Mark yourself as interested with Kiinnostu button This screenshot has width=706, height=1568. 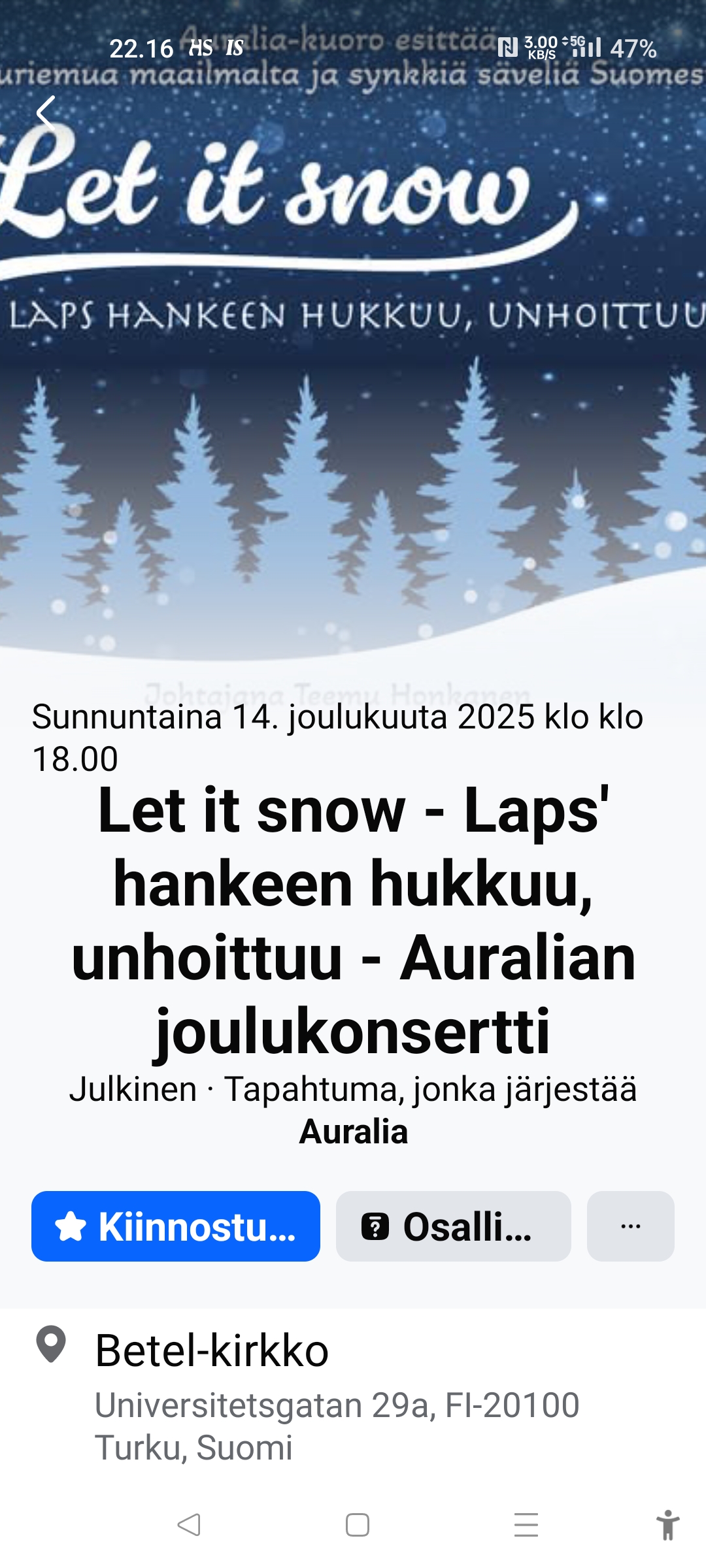coord(176,1226)
